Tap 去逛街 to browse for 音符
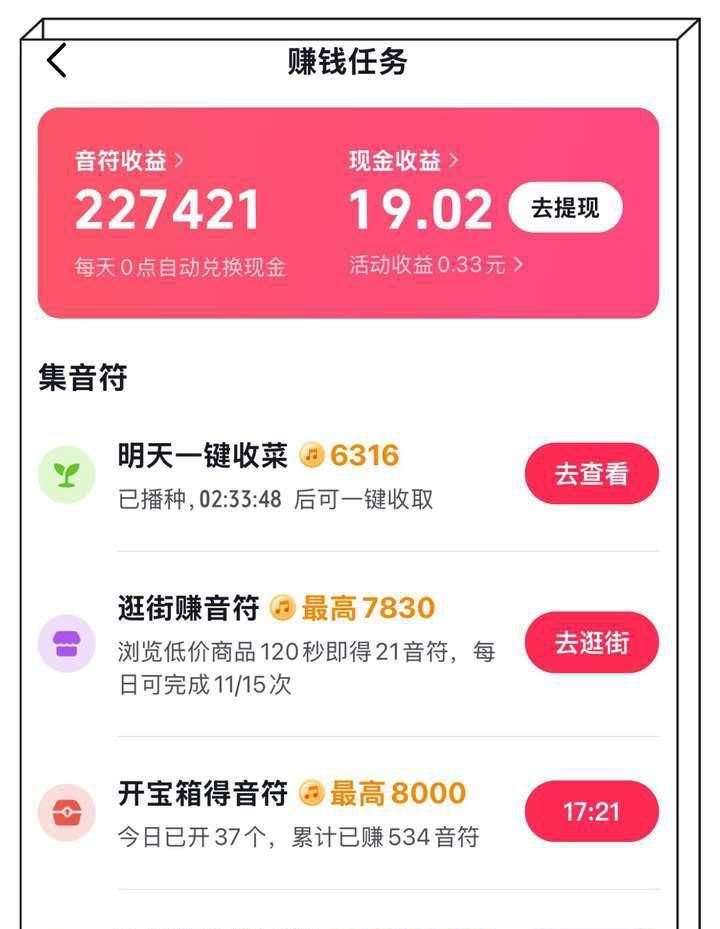The width and height of the screenshot is (720, 929). 591,643
